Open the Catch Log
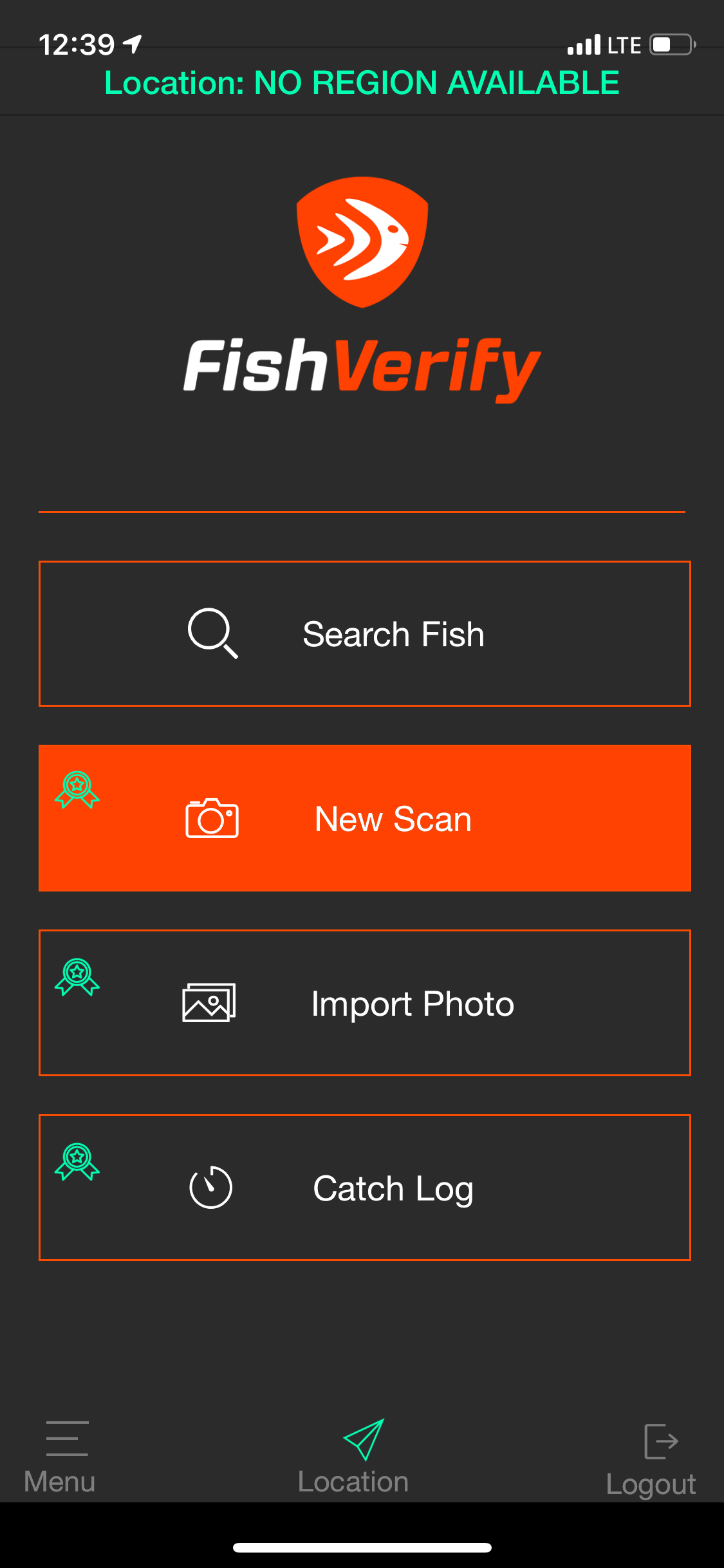Viewport: 724px width, 1568px height. point(364,1188)
